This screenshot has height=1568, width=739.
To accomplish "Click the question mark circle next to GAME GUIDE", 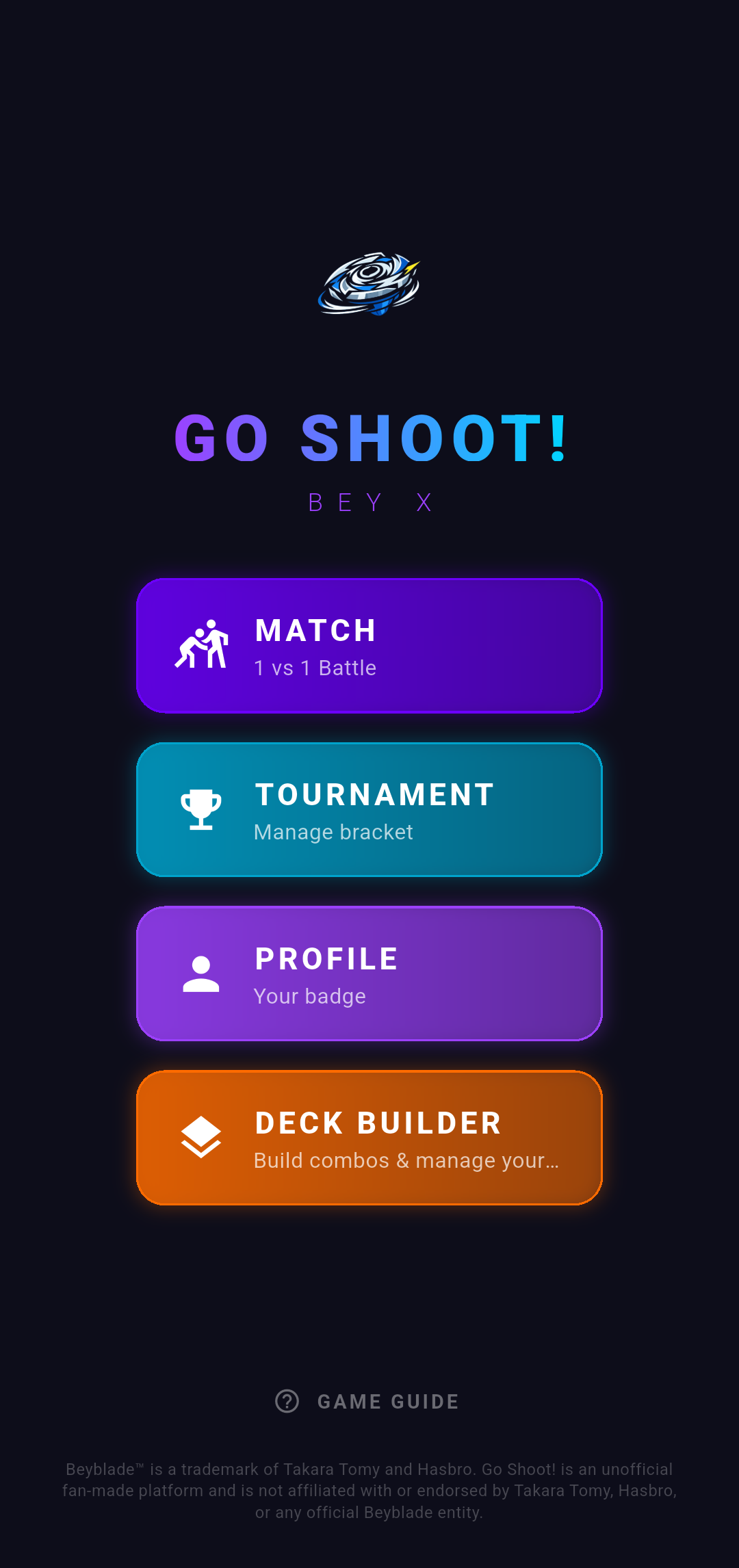I will (x=287, y=1401).
